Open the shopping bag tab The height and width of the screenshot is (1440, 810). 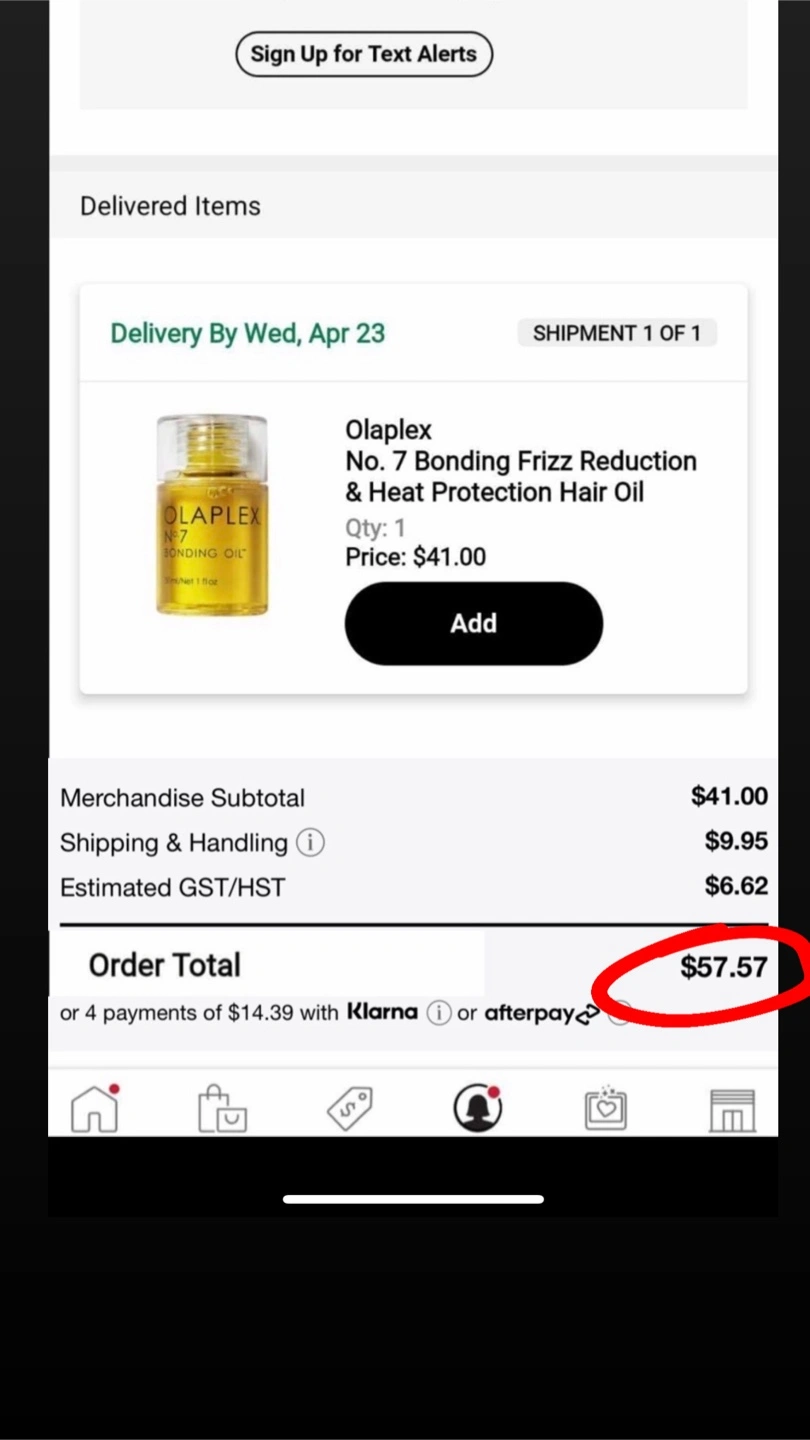click(222, 1109)
